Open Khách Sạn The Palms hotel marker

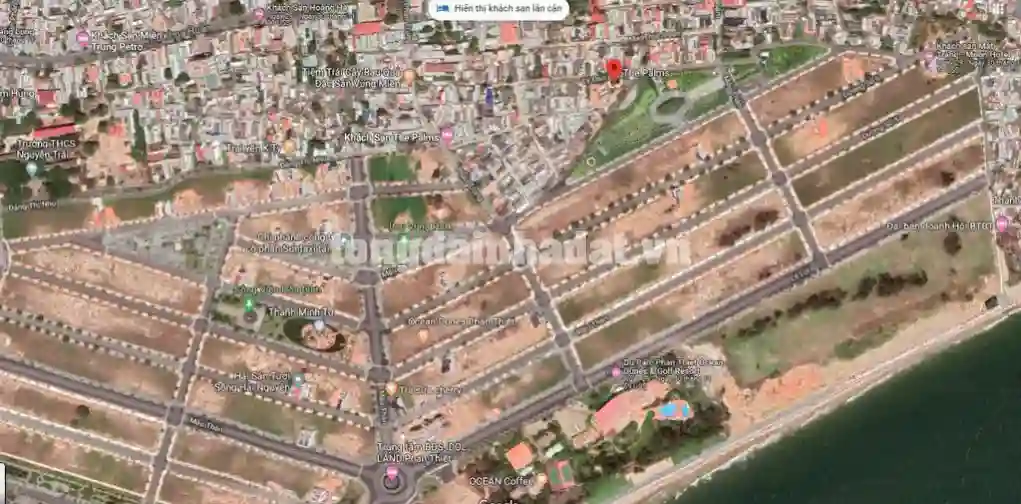click(447, 135)
